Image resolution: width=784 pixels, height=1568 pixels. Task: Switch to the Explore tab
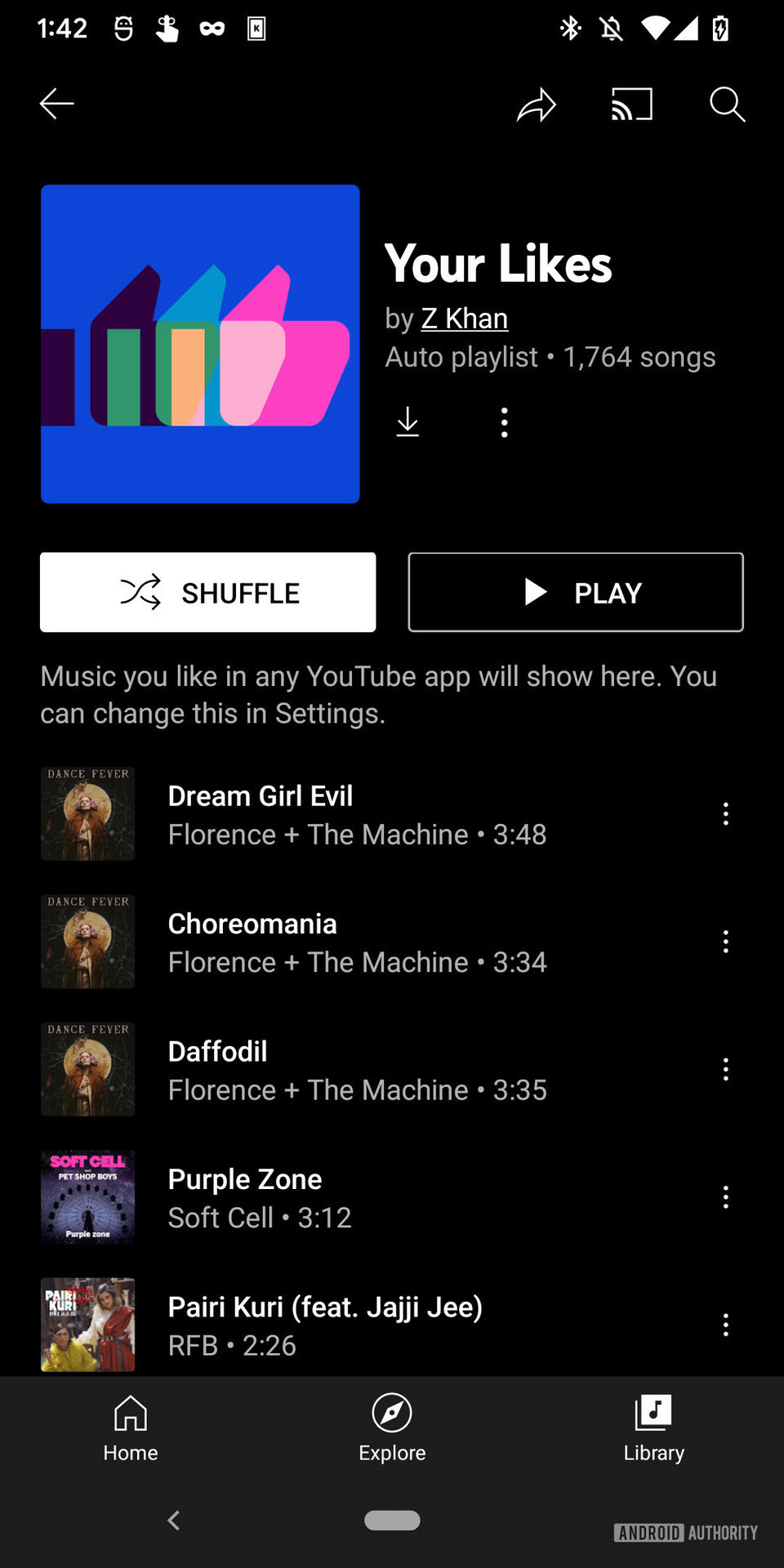point(392,1428)
